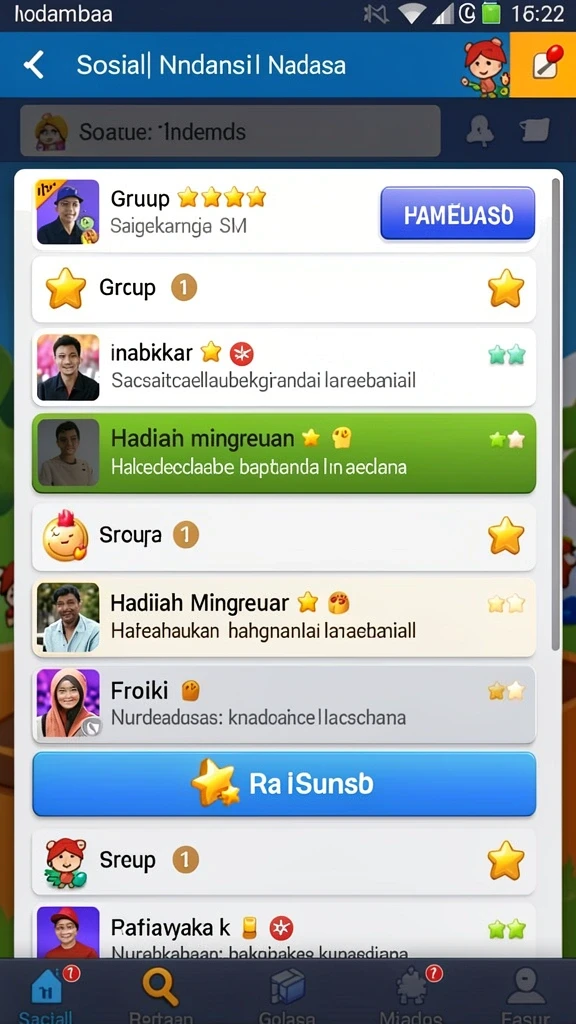Go back using the header arrow
This screenshot has height=1024, width=576.
[x=34, y=65]
